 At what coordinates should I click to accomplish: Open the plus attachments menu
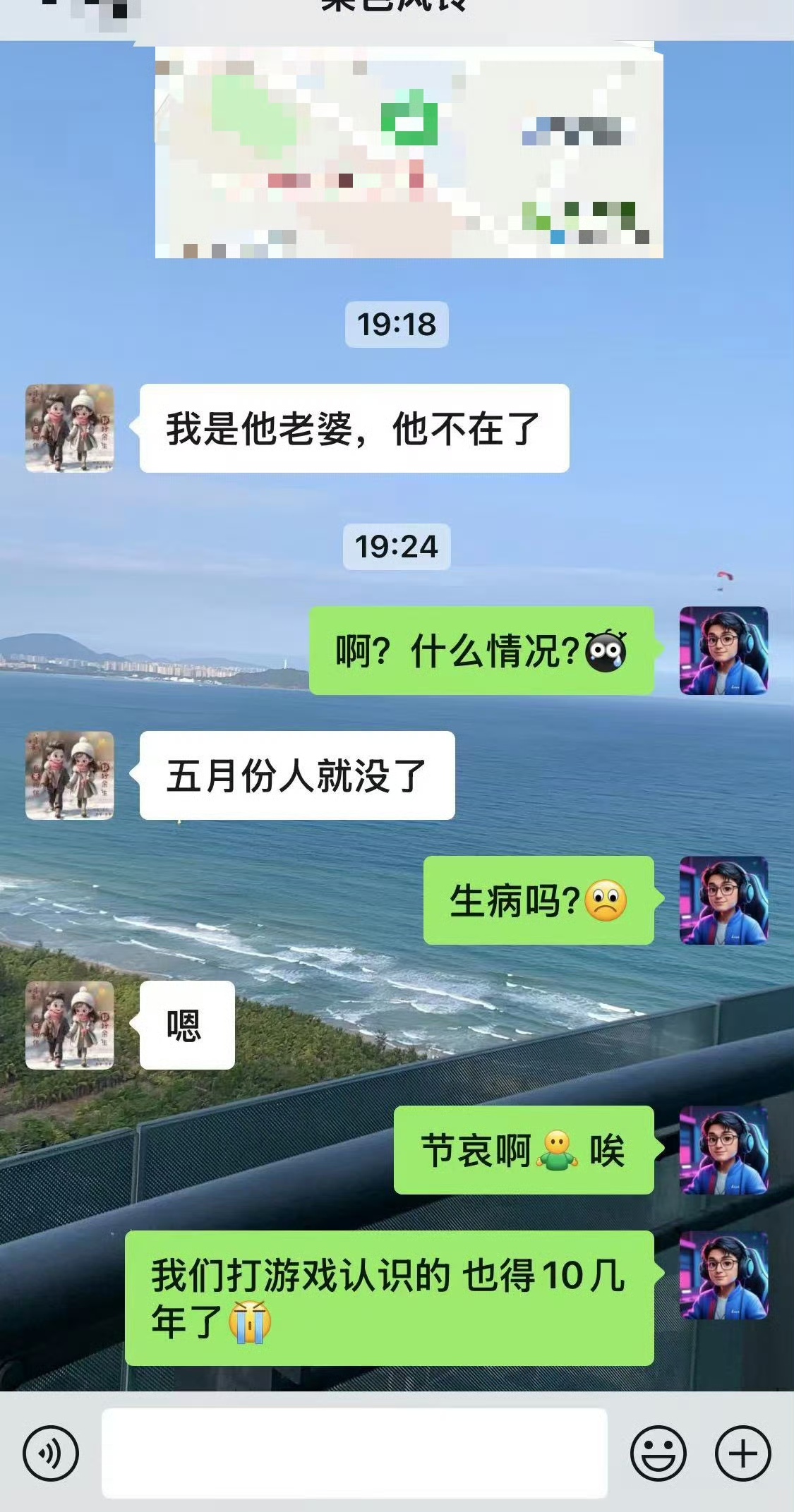(742, 1453)
